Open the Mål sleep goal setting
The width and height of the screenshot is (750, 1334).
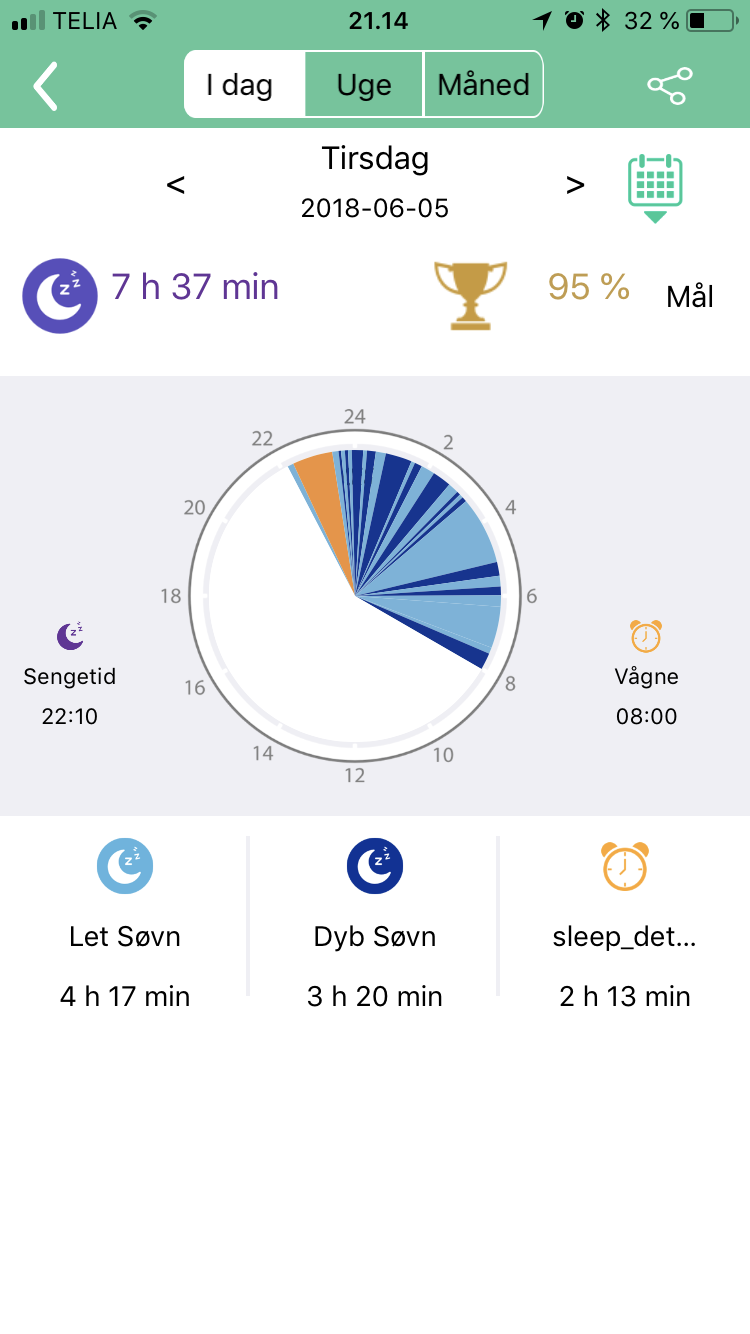click(690, 297)
